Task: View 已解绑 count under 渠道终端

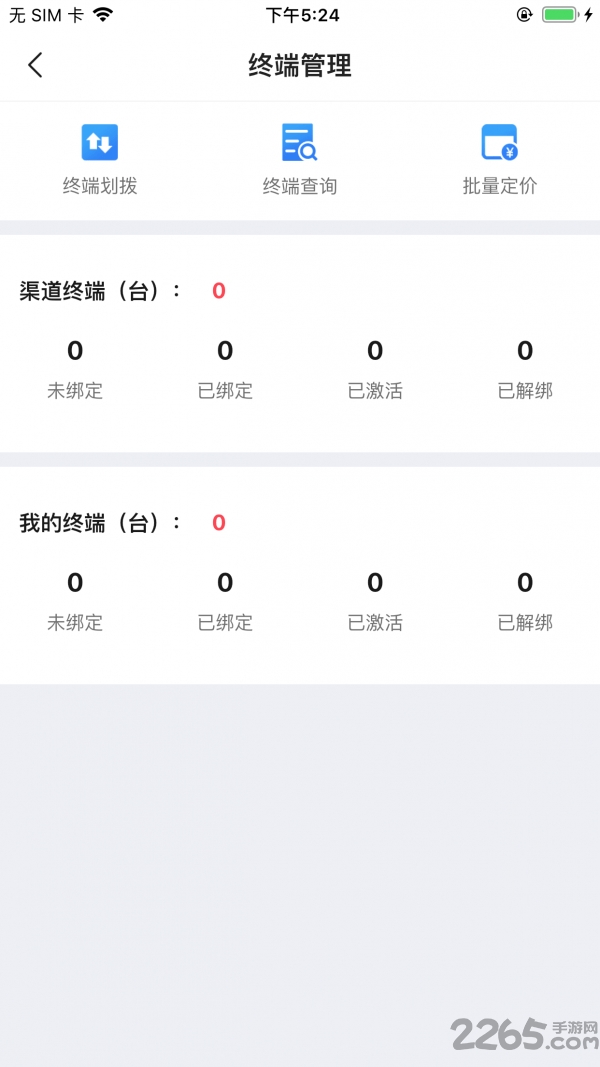Action: pyautogui.click(x=525, y=370)
